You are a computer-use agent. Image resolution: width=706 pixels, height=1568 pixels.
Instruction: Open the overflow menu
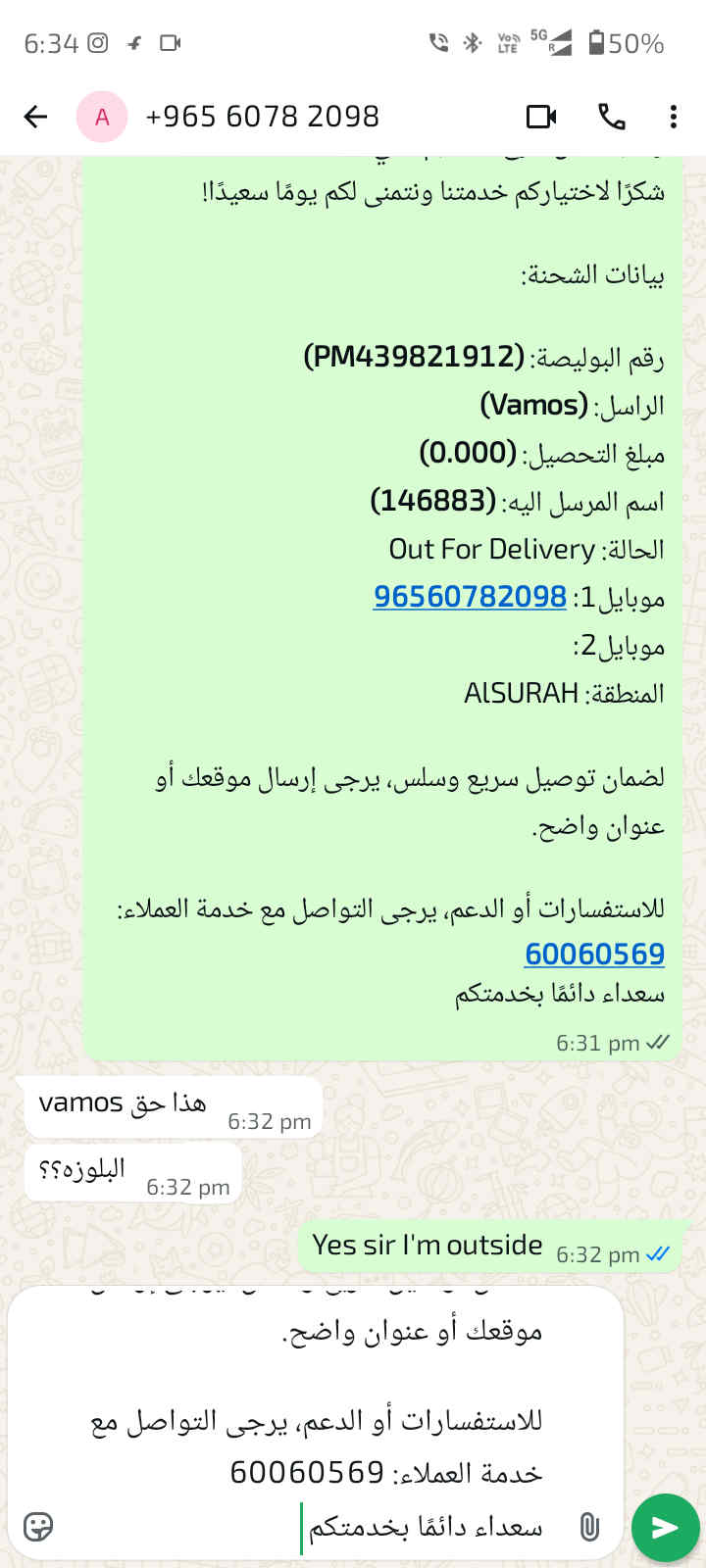pyautogui.click(x=673, y=117)
